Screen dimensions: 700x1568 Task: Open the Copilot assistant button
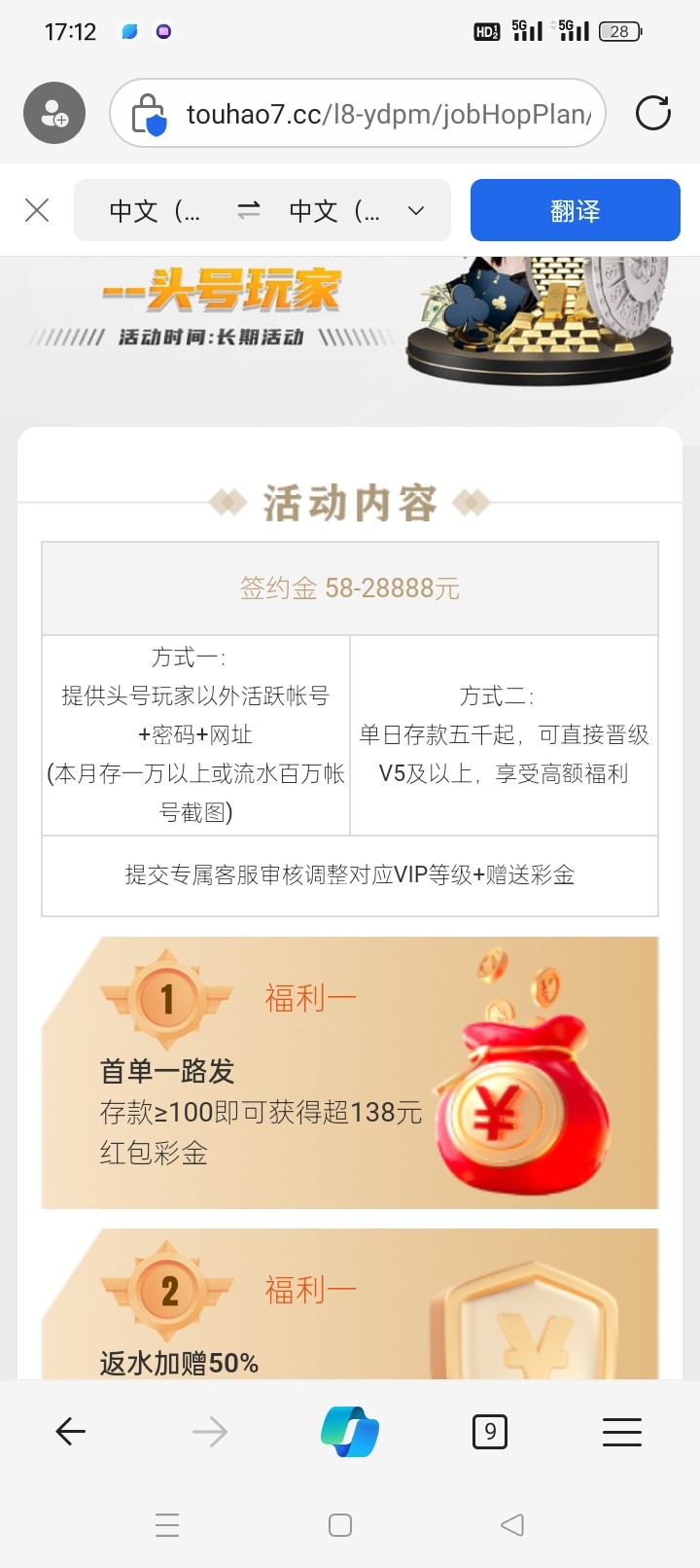(x=350, y=1431)
